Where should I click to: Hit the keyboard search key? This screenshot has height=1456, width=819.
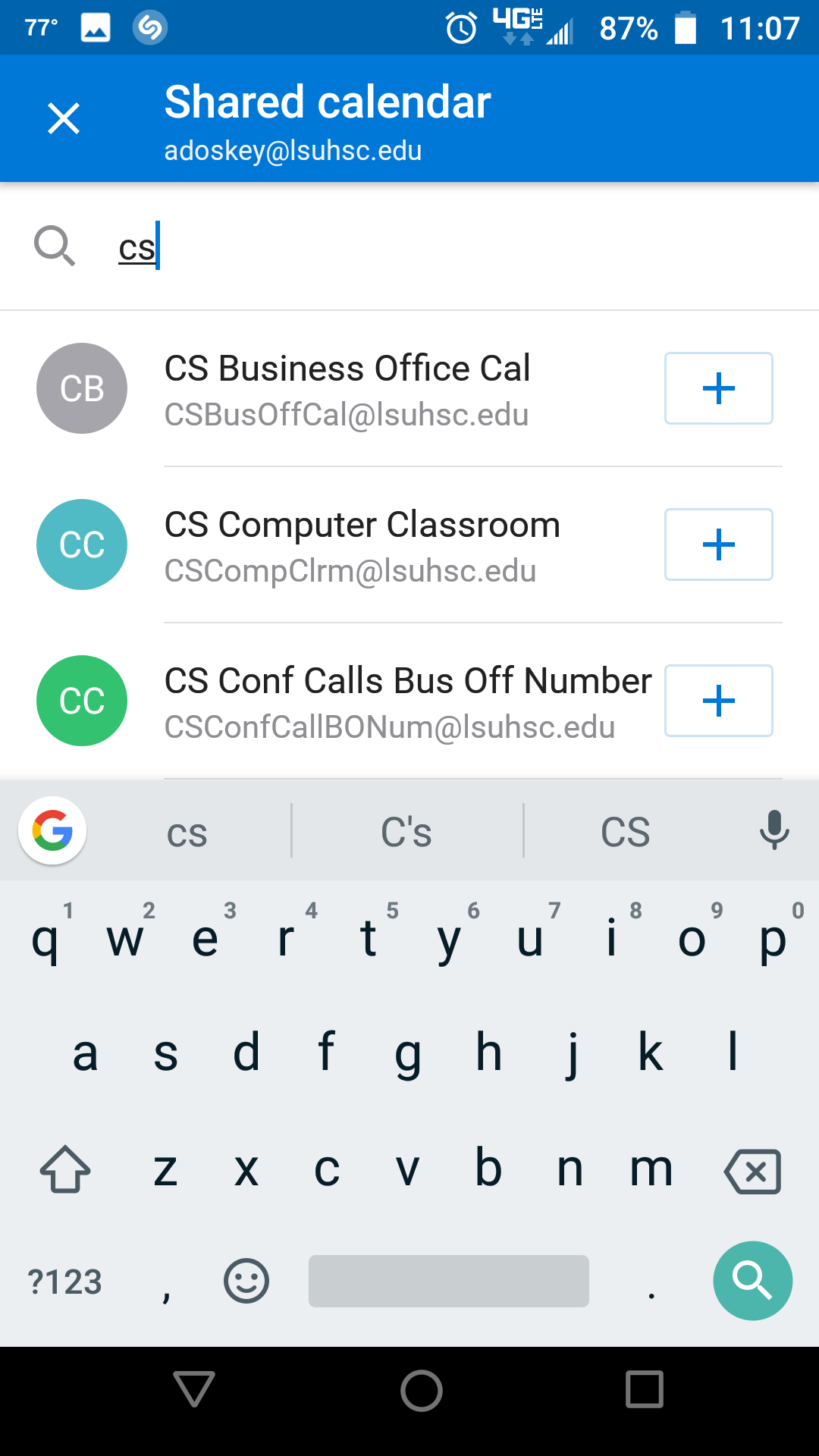point(752,1281)
